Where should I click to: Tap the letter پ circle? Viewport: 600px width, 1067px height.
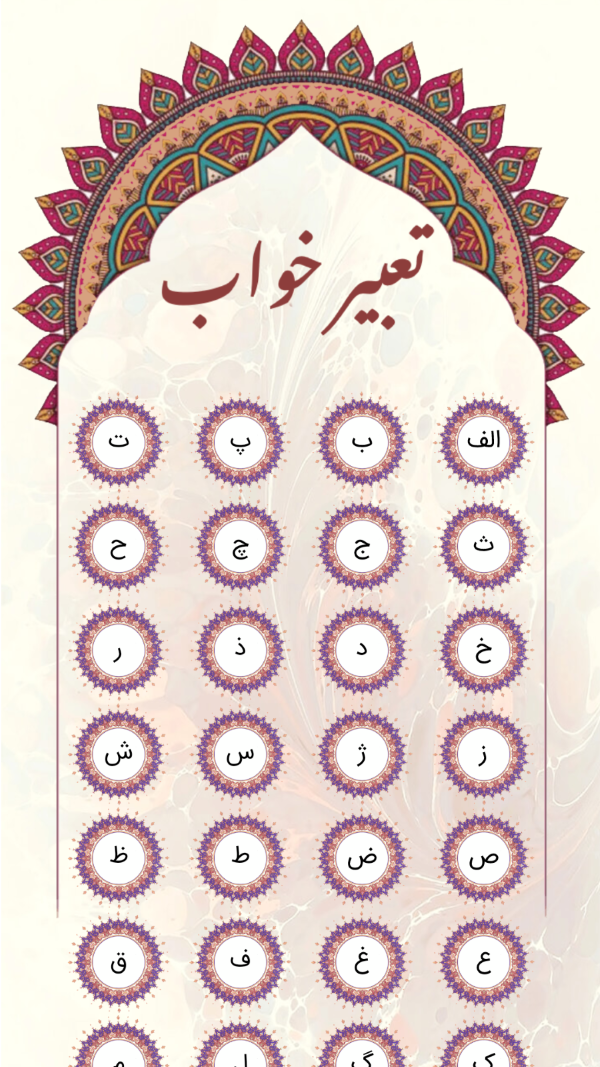240,441
